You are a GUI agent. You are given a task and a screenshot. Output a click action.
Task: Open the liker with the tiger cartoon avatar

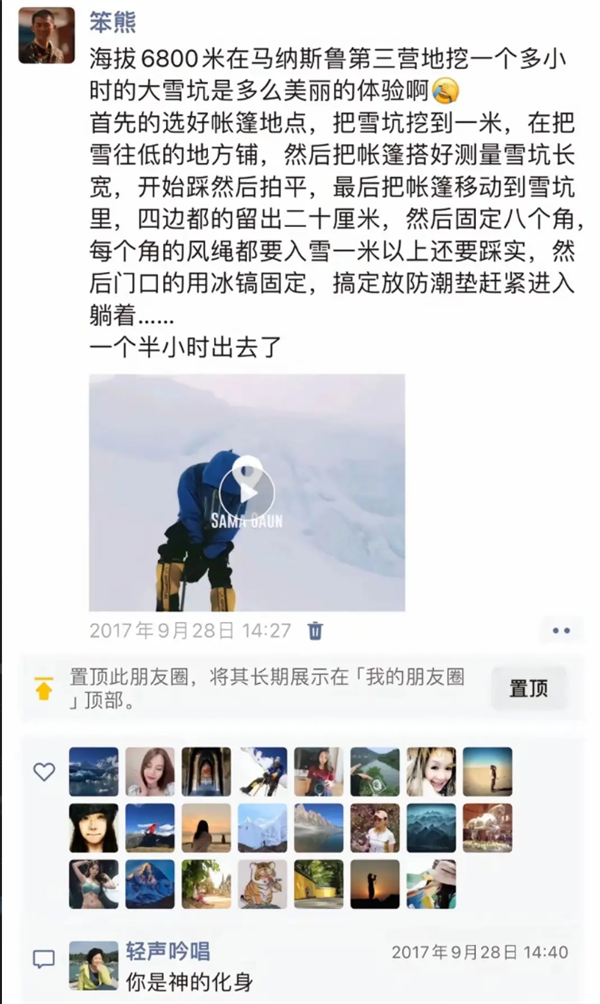coord(263,883)
